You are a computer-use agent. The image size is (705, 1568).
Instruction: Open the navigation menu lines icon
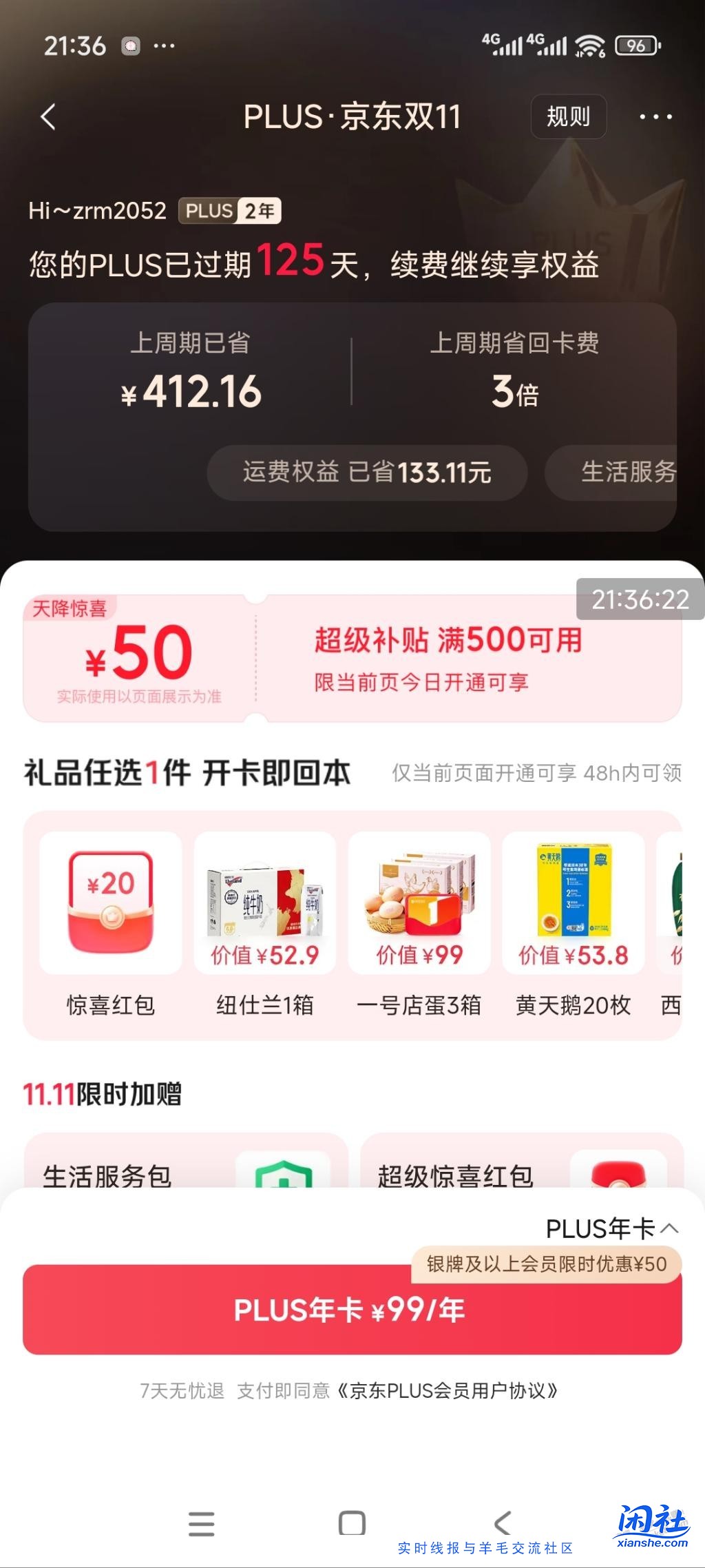(201, 1521)
